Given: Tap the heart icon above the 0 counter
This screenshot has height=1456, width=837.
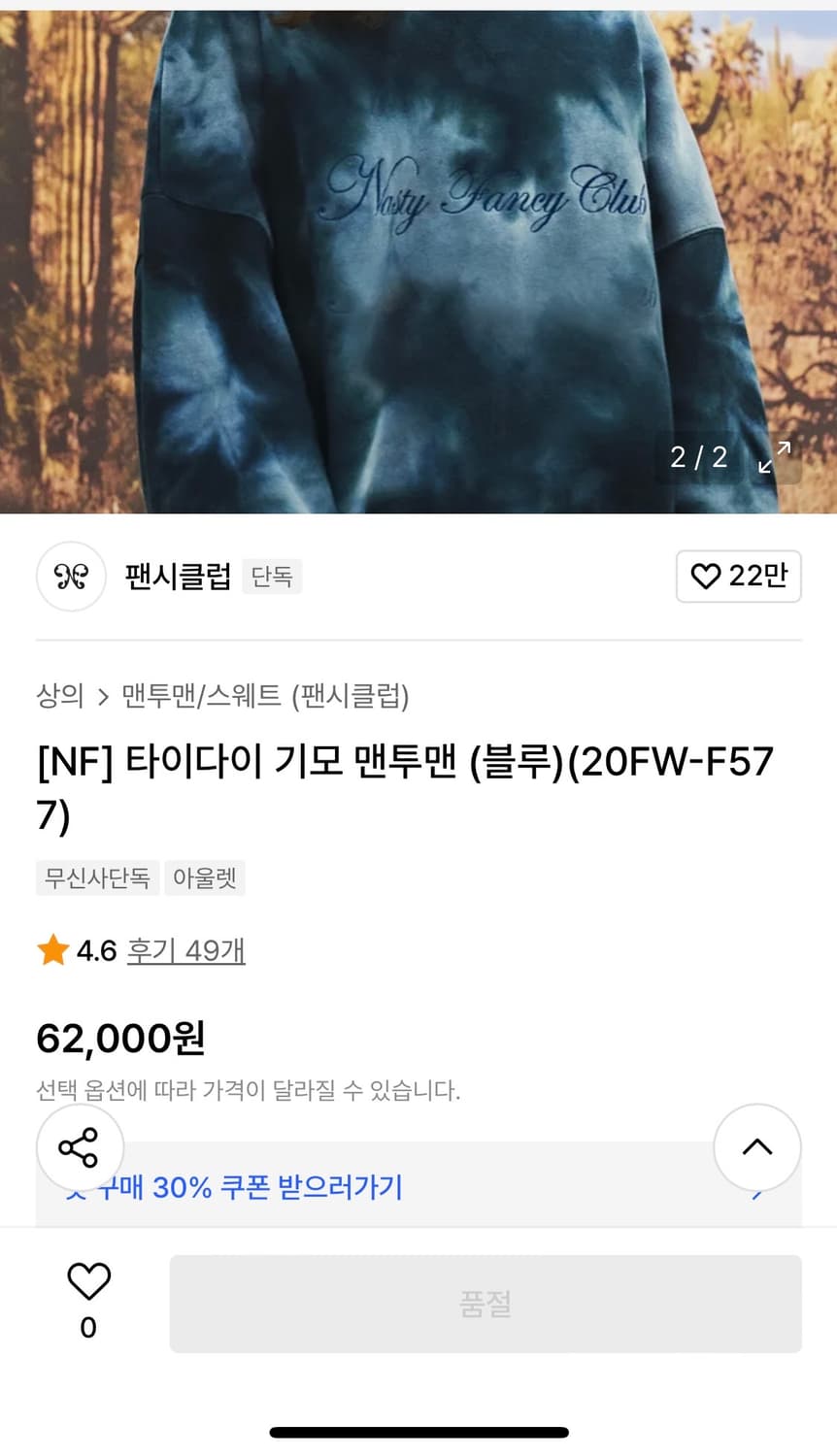Looking at the screenshot, I should pyautogui.click(x=88, y=1283).
